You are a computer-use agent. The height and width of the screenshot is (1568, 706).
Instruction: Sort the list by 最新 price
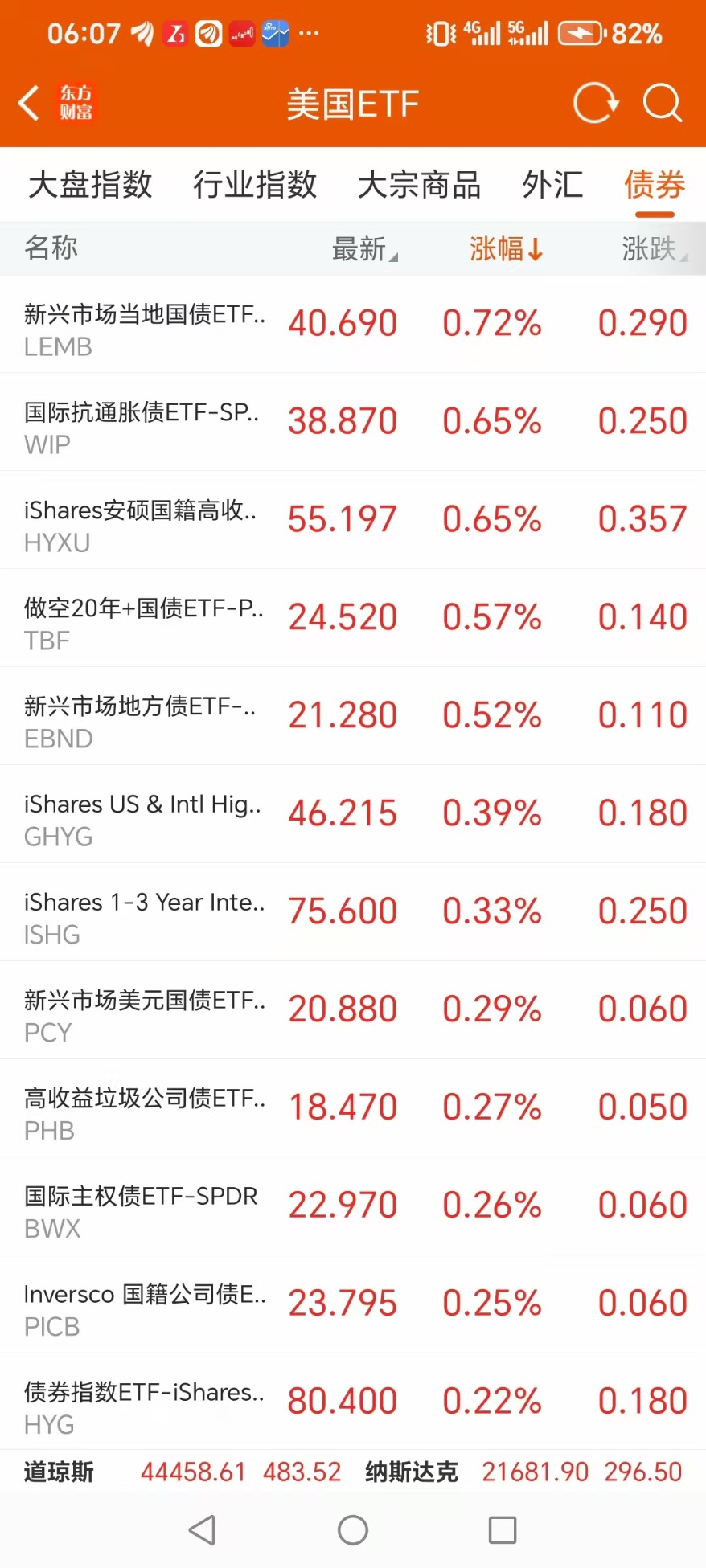pos(365,248)
